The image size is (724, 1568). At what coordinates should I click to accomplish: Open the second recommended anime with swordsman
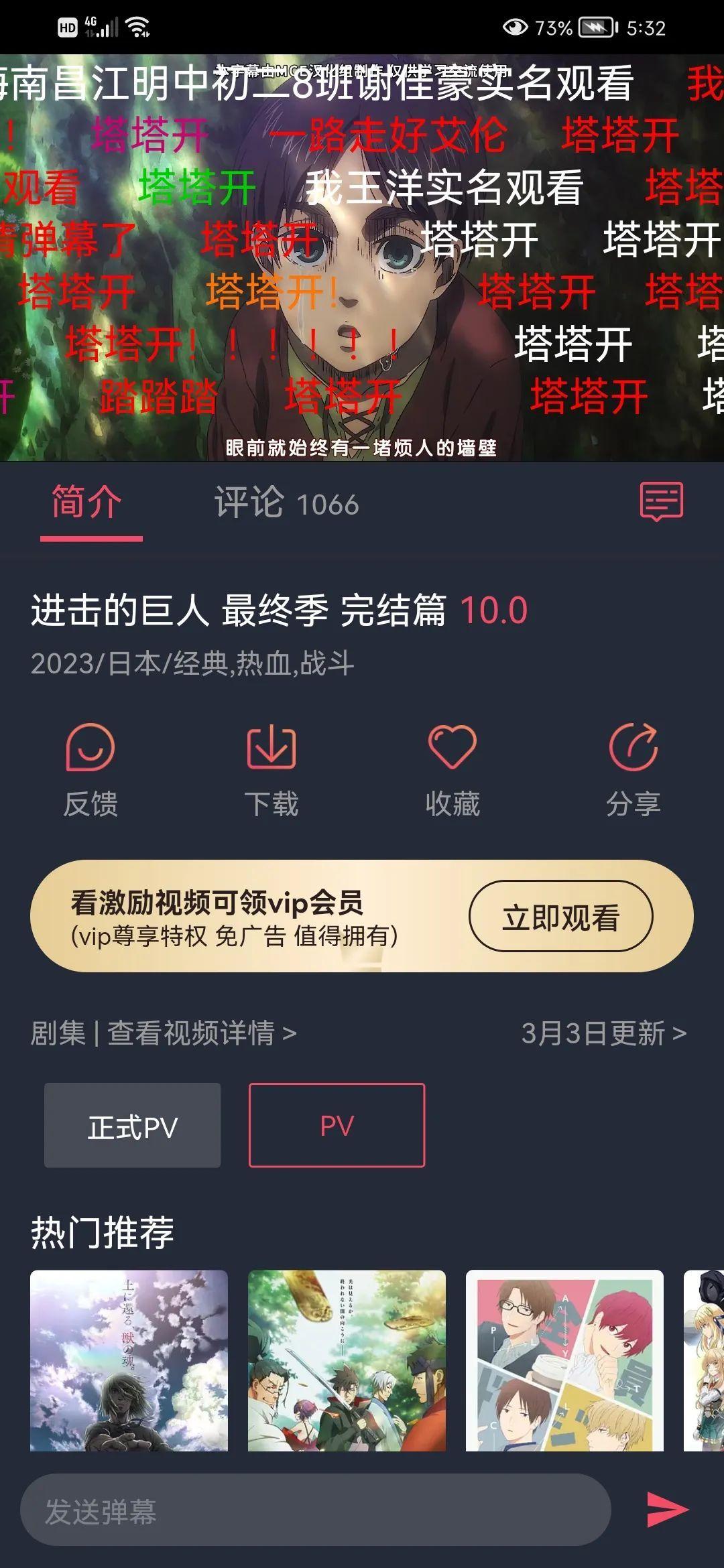pos(347,1360)
